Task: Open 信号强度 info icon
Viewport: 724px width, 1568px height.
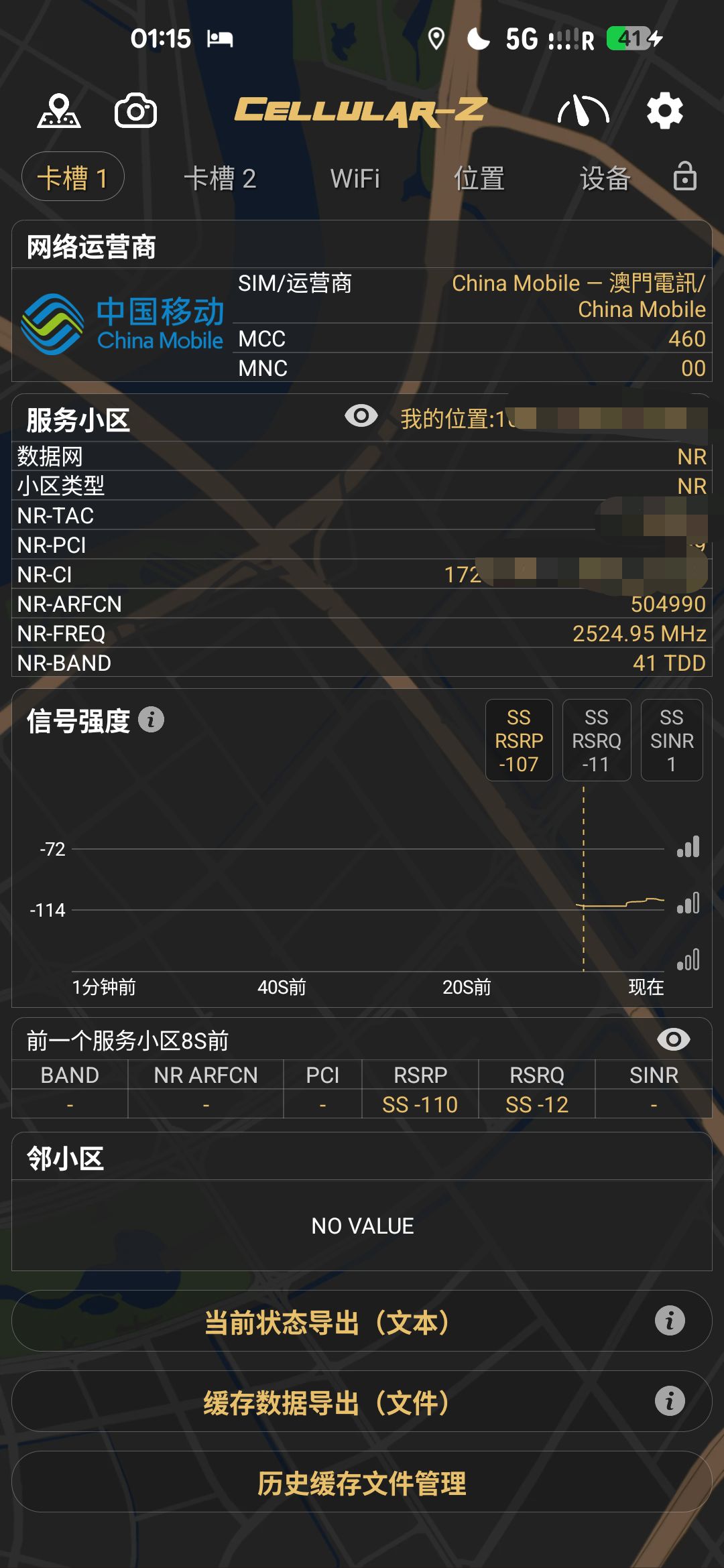Action: [152, 720]
